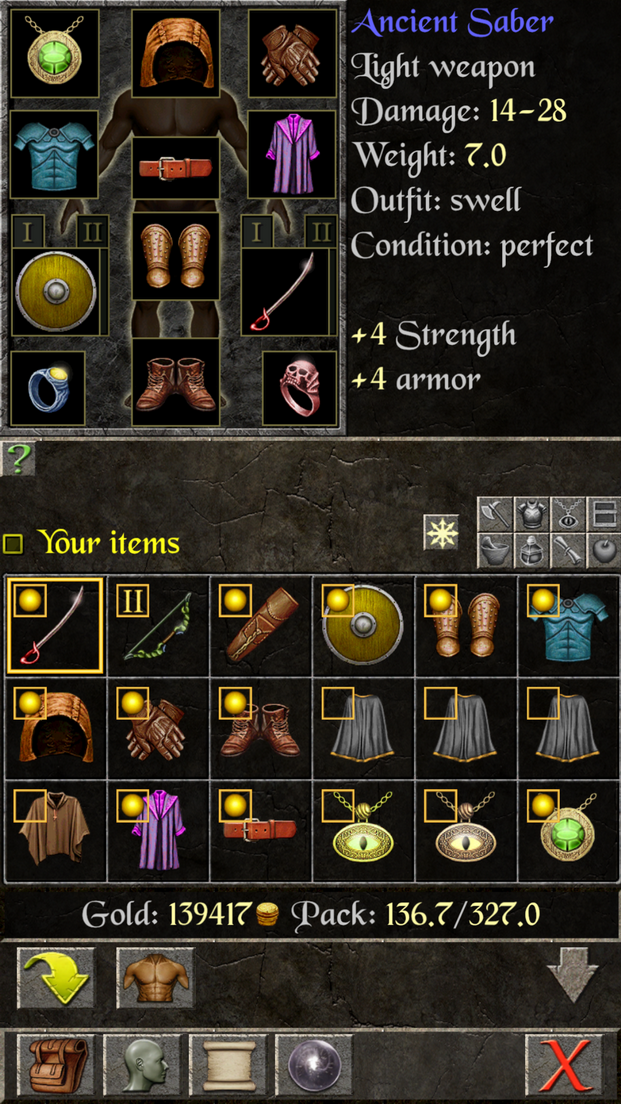The image size is (621, 1104).
Task: Select the bow in inventory grid
Action: tap(157, 626)
